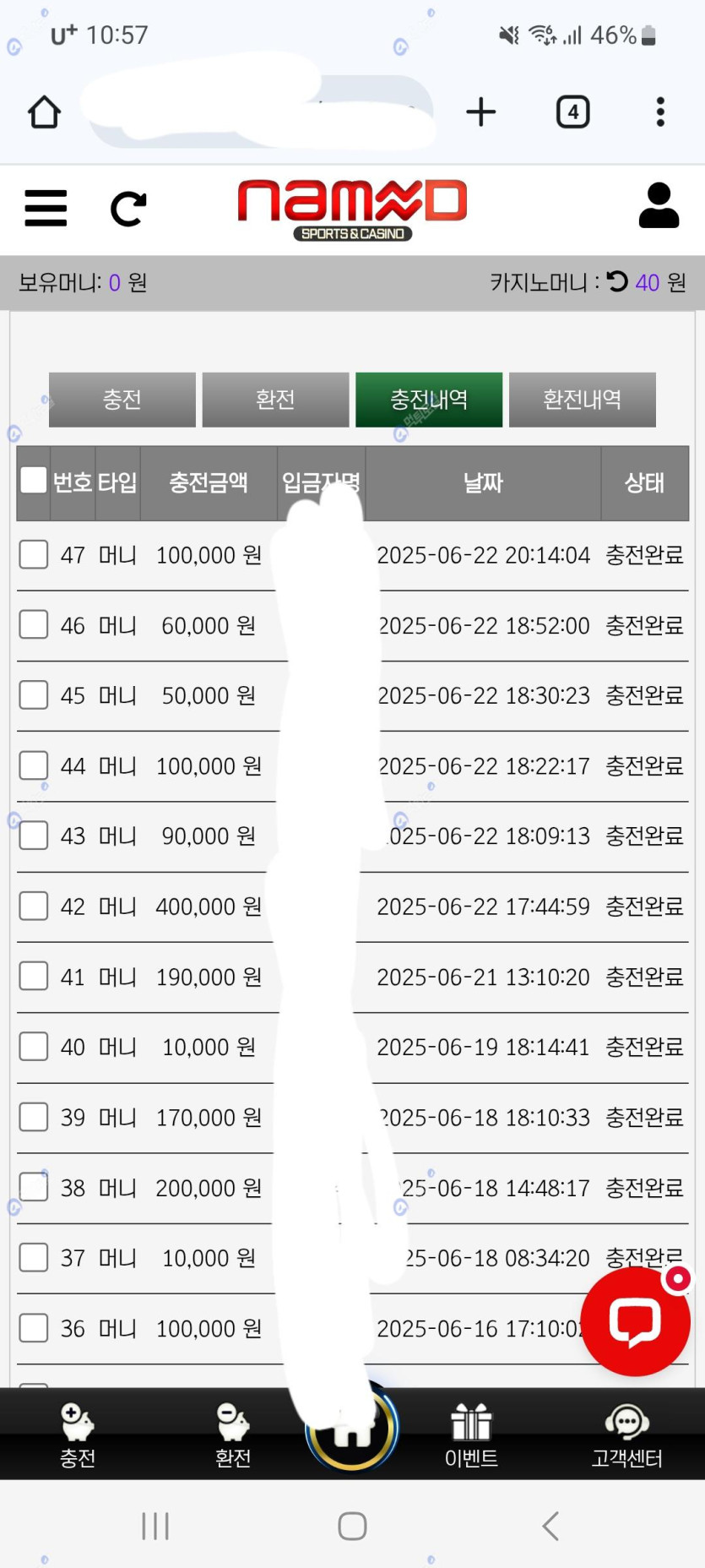The image size is (705, 1568).
Task: View the open browser tabs
Action: [x=572, y=112]
